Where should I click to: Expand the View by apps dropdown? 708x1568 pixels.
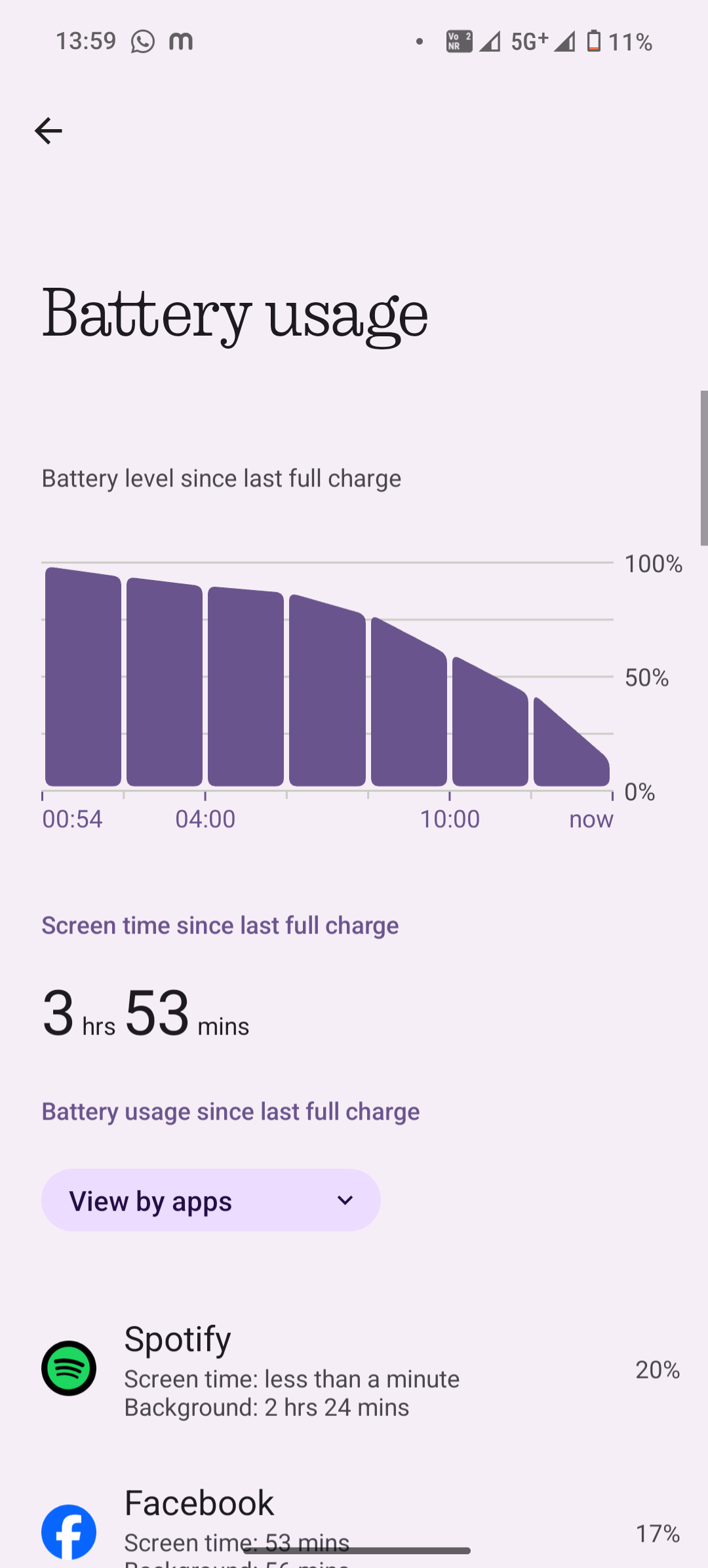(x=210, y=1200)
